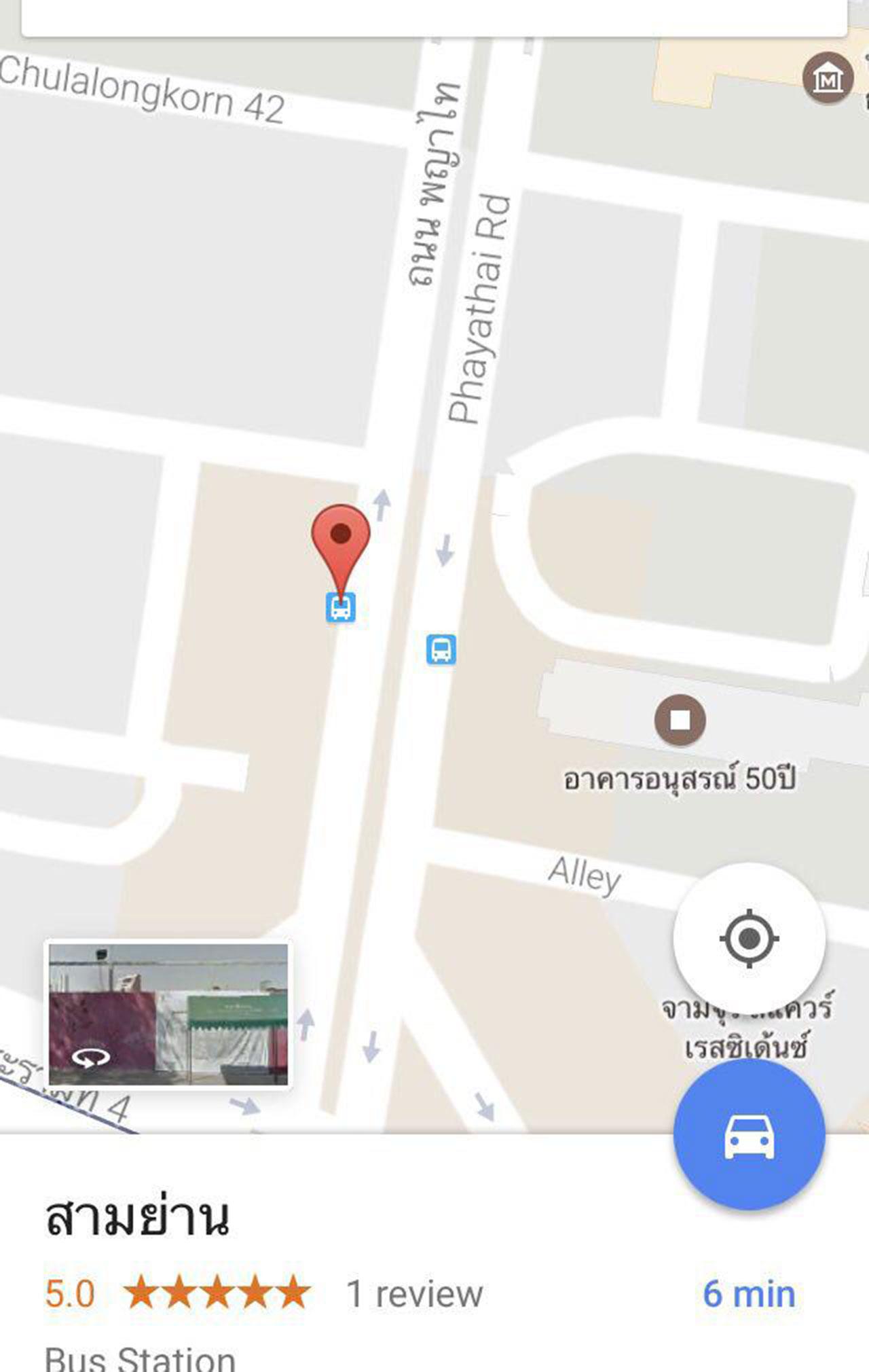Open the สามย่าน place details card
Screen dimensions: 869x1372
(138, 1217)
